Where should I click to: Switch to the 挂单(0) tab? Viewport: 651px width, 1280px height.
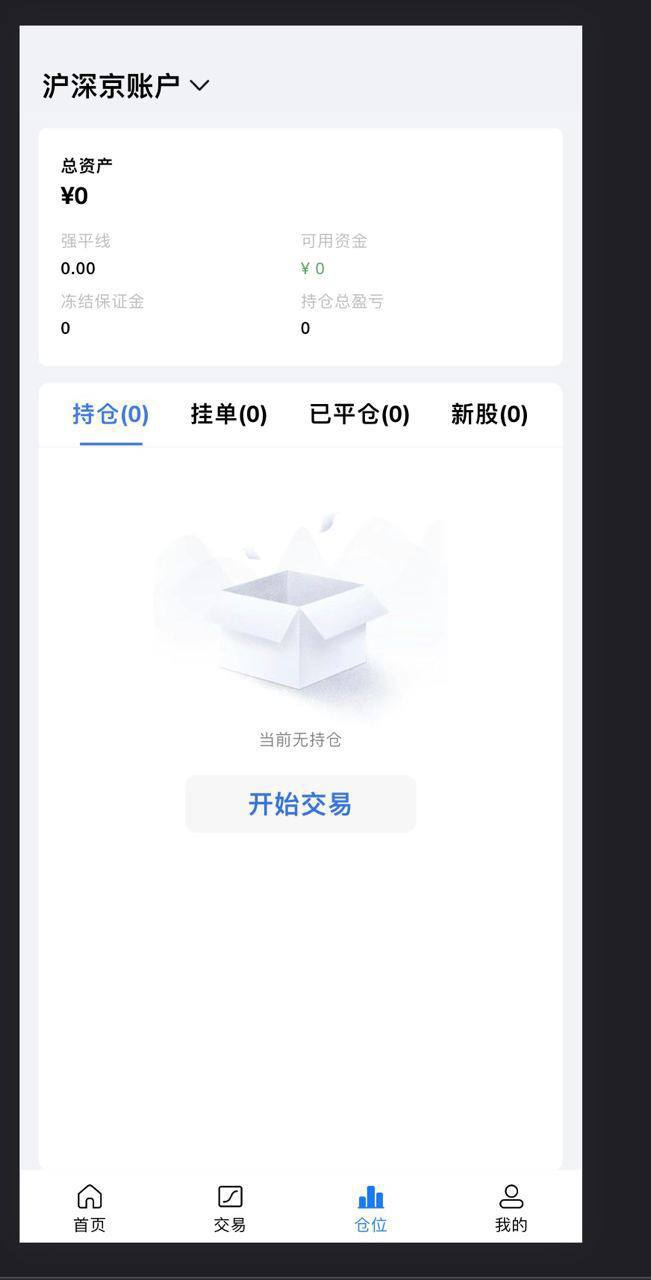coord(229,414)
